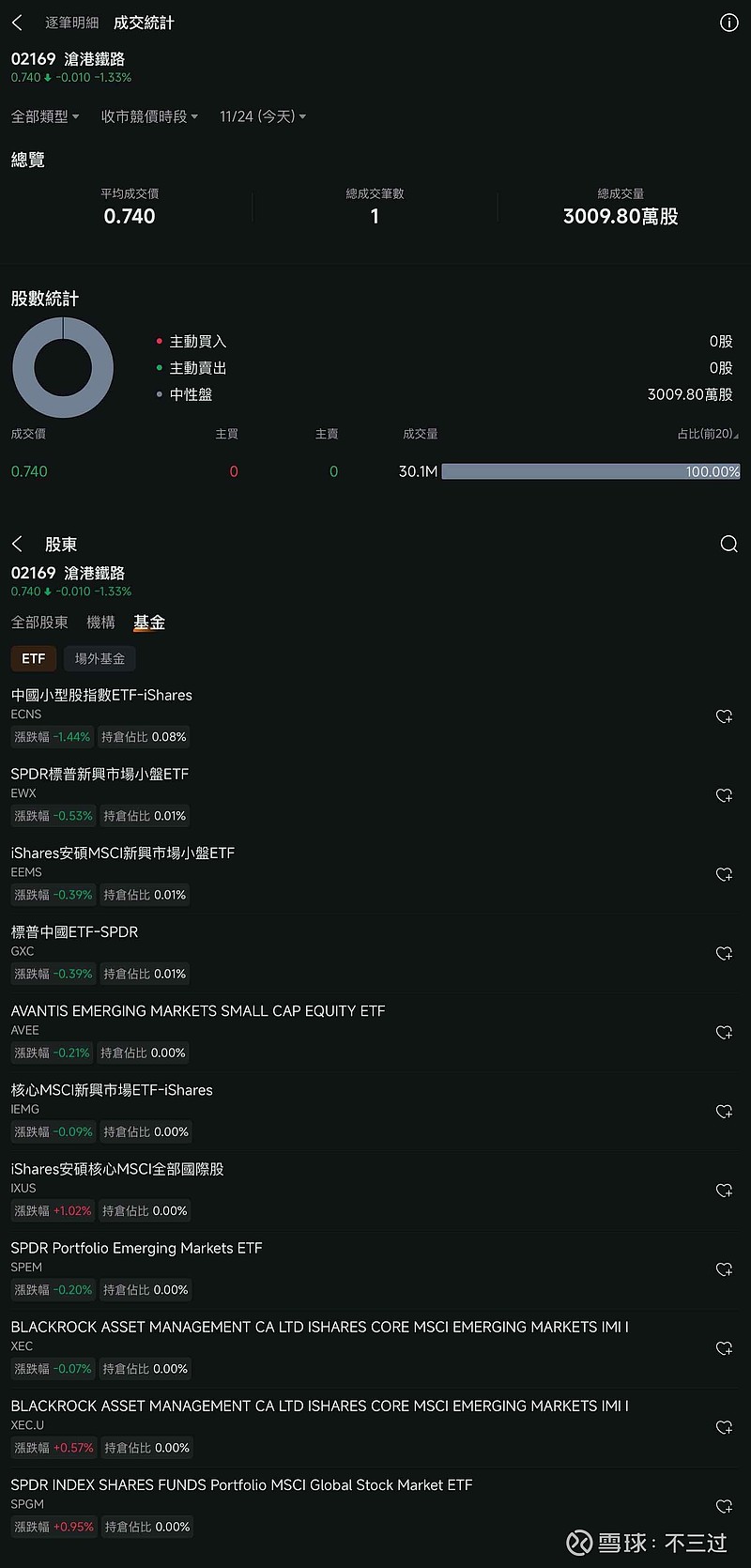Open the 標普中國ETF-SPDR entry
The width and height of the screenshot is (751, 1568).
point(74,931)
